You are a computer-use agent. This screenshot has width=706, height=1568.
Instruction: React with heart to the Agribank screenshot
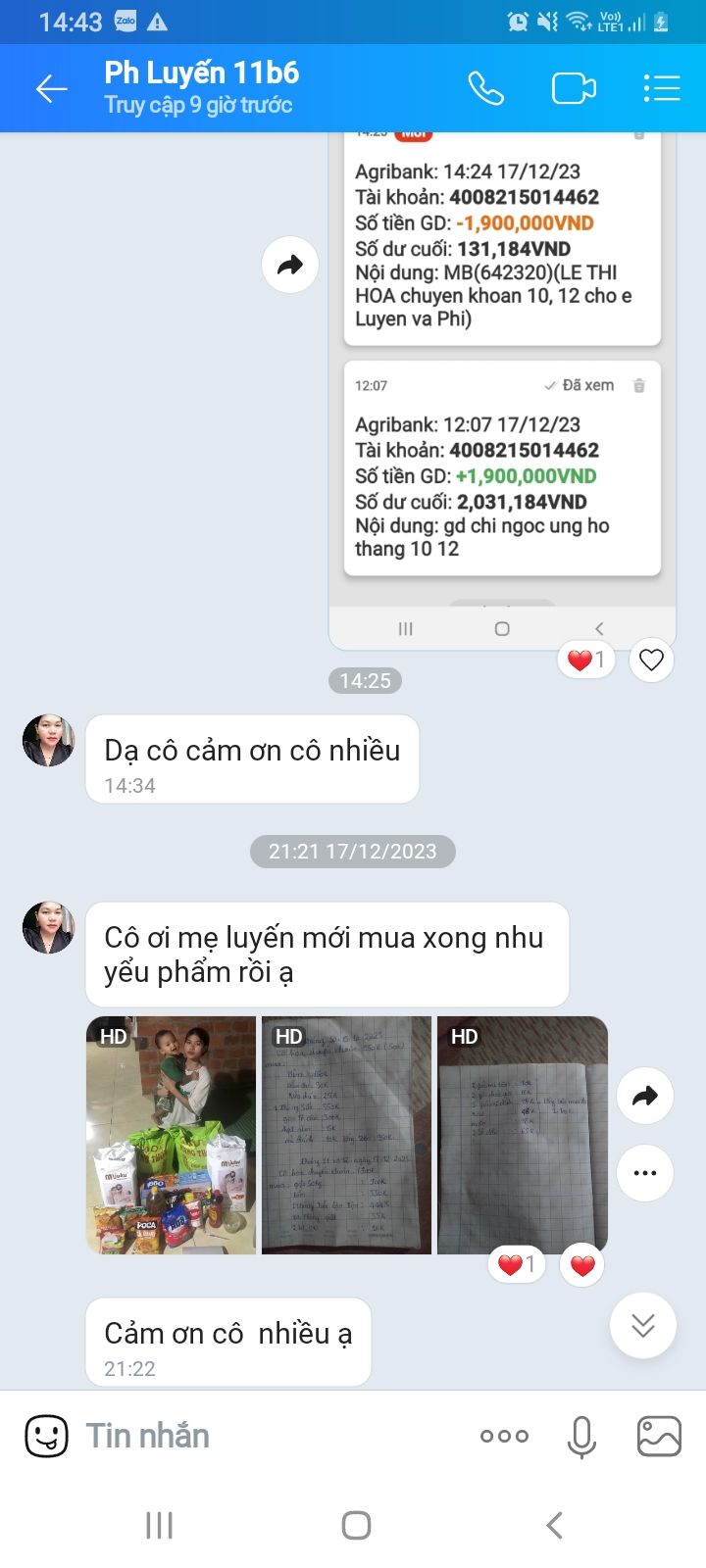[651, 660]
